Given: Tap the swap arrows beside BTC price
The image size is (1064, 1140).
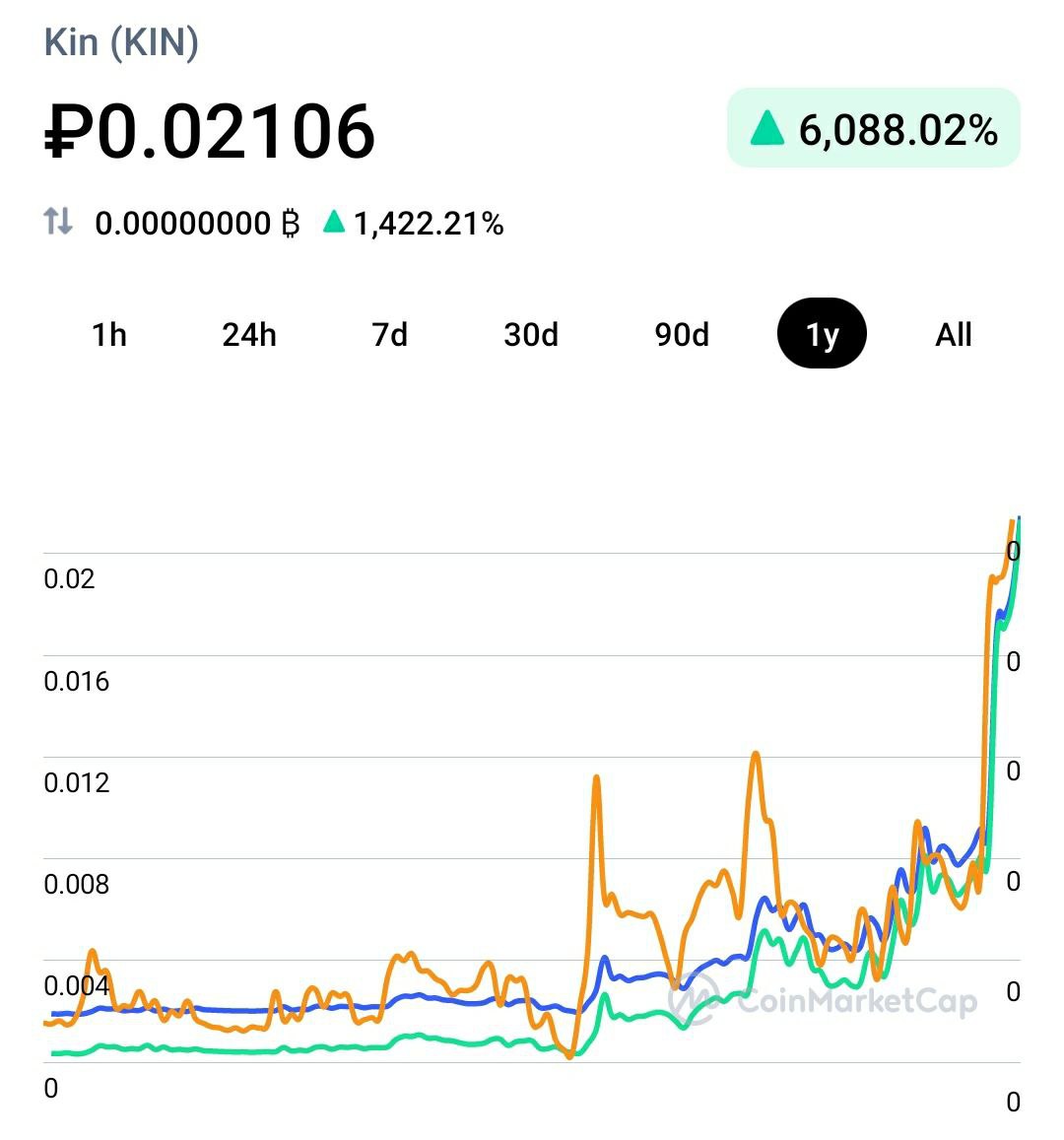Looking at the screenshot, I should point(58,221).
